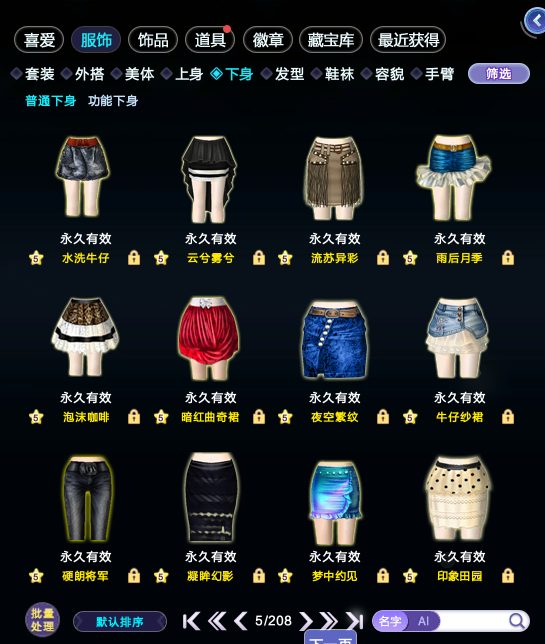545x644 pixels.
Task: Tap the magnifier search icon
Action: (x=517, y=621)
